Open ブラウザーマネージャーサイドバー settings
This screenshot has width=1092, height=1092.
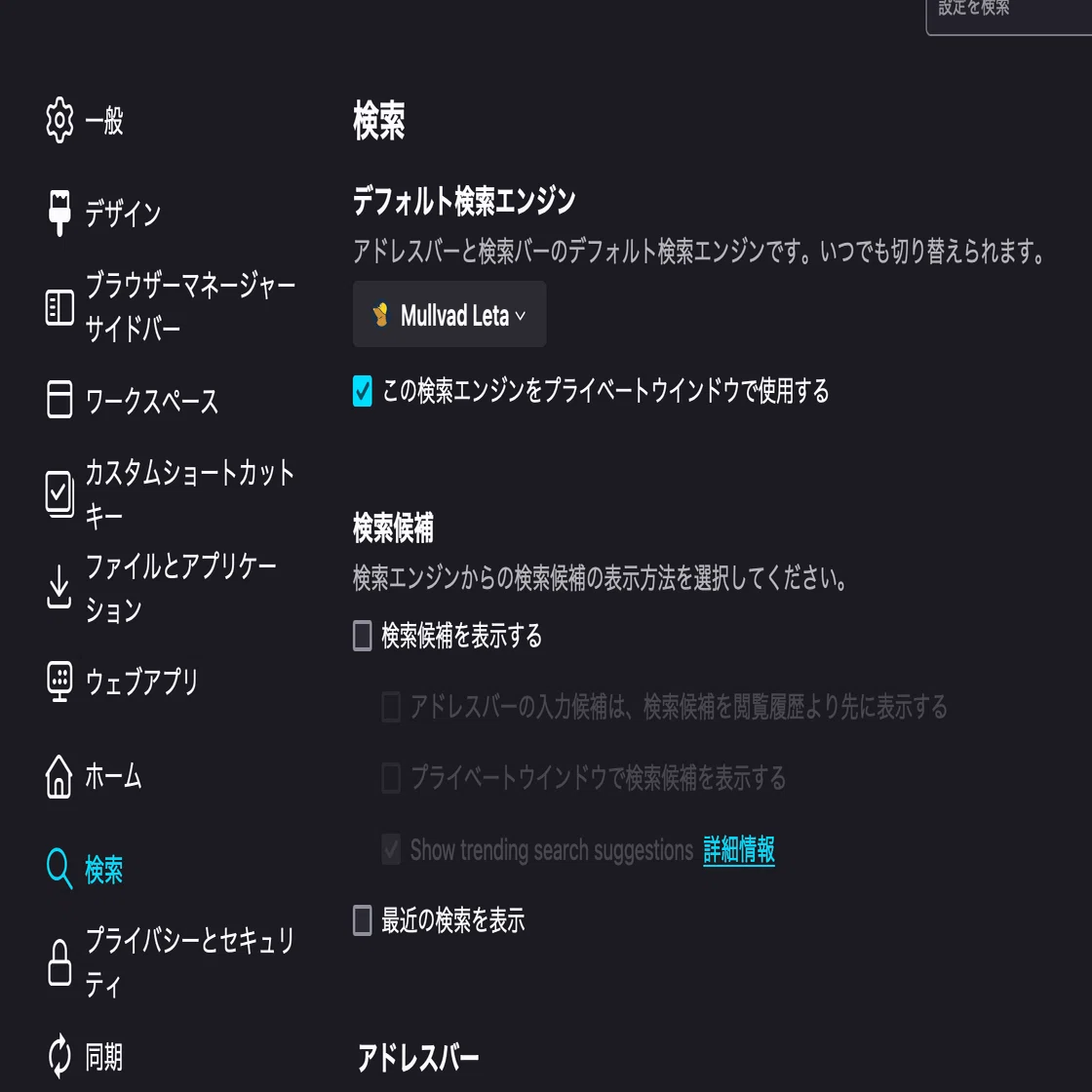[x=171, y=307]
